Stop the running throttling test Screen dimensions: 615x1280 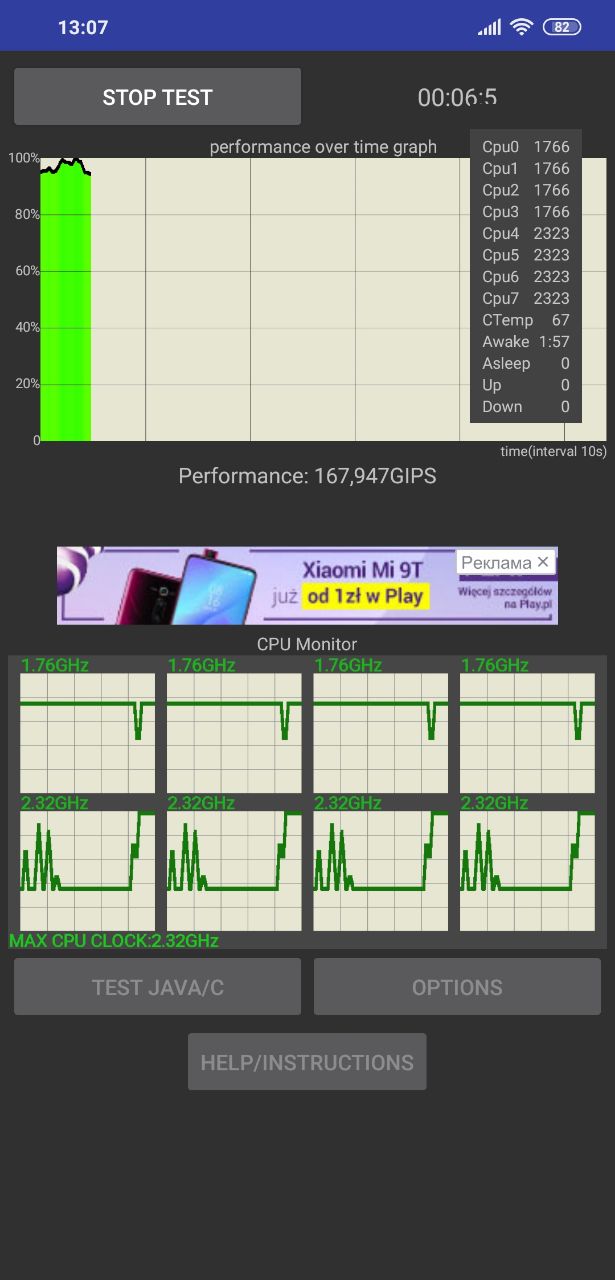(x=157, y=97)
